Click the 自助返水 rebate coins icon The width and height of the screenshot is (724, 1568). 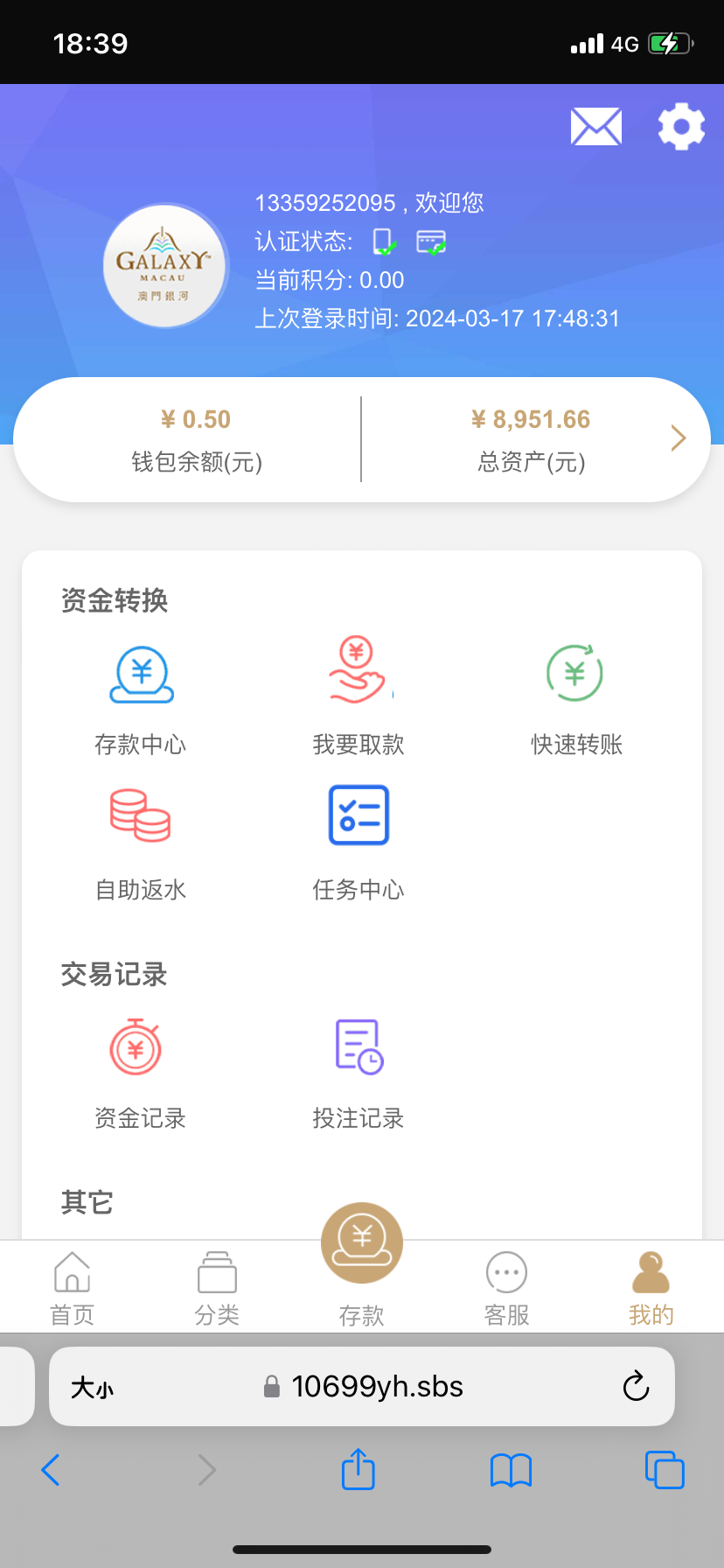[x=140, y=815]
